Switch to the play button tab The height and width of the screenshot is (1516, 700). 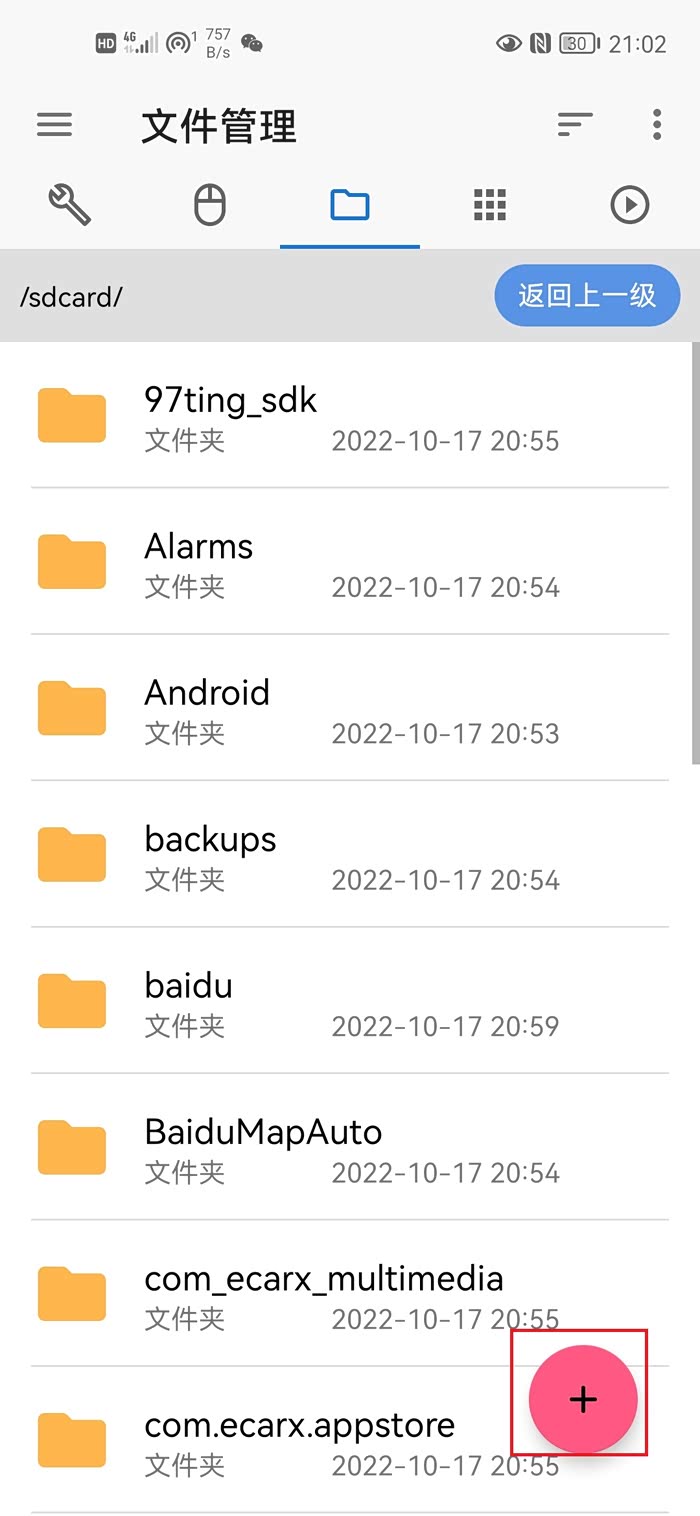630,205
